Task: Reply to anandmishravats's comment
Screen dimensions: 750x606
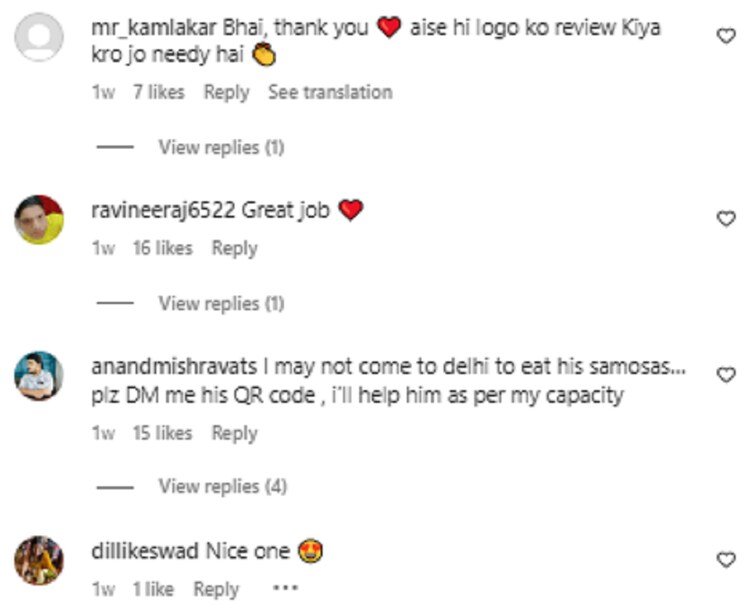Action: pos(234,433)
